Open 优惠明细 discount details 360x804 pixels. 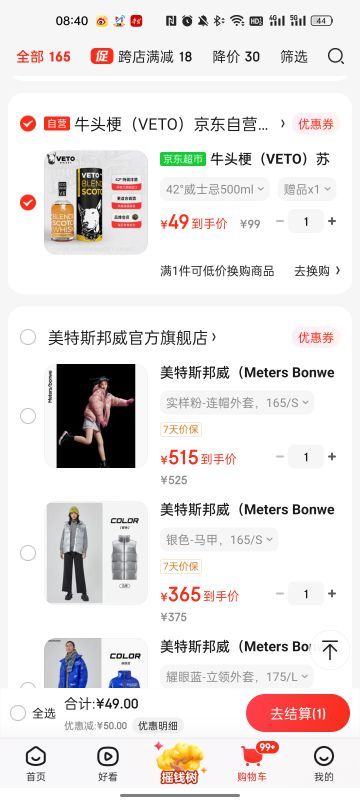pos(158,726)
